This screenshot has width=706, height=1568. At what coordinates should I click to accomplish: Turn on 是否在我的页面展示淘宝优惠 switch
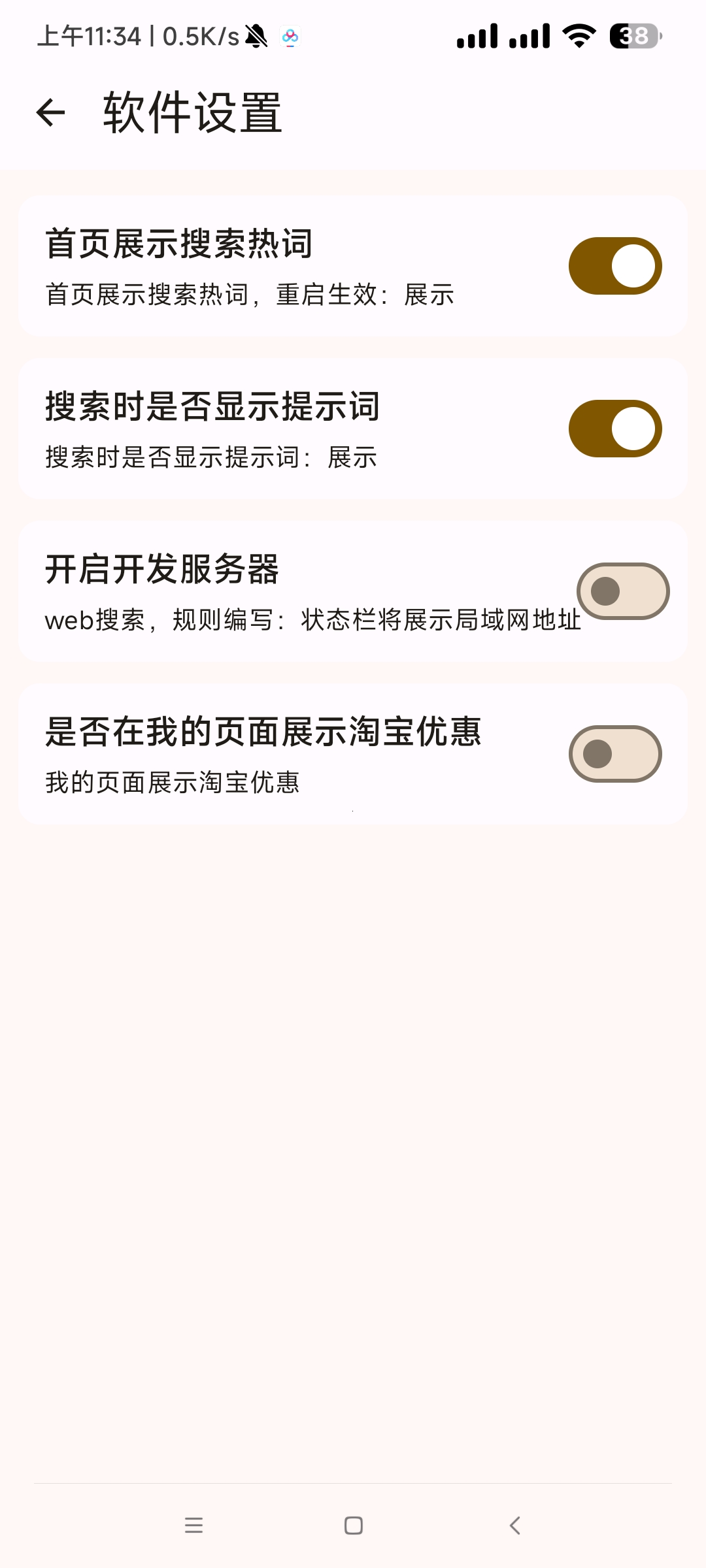pos(615,754)
